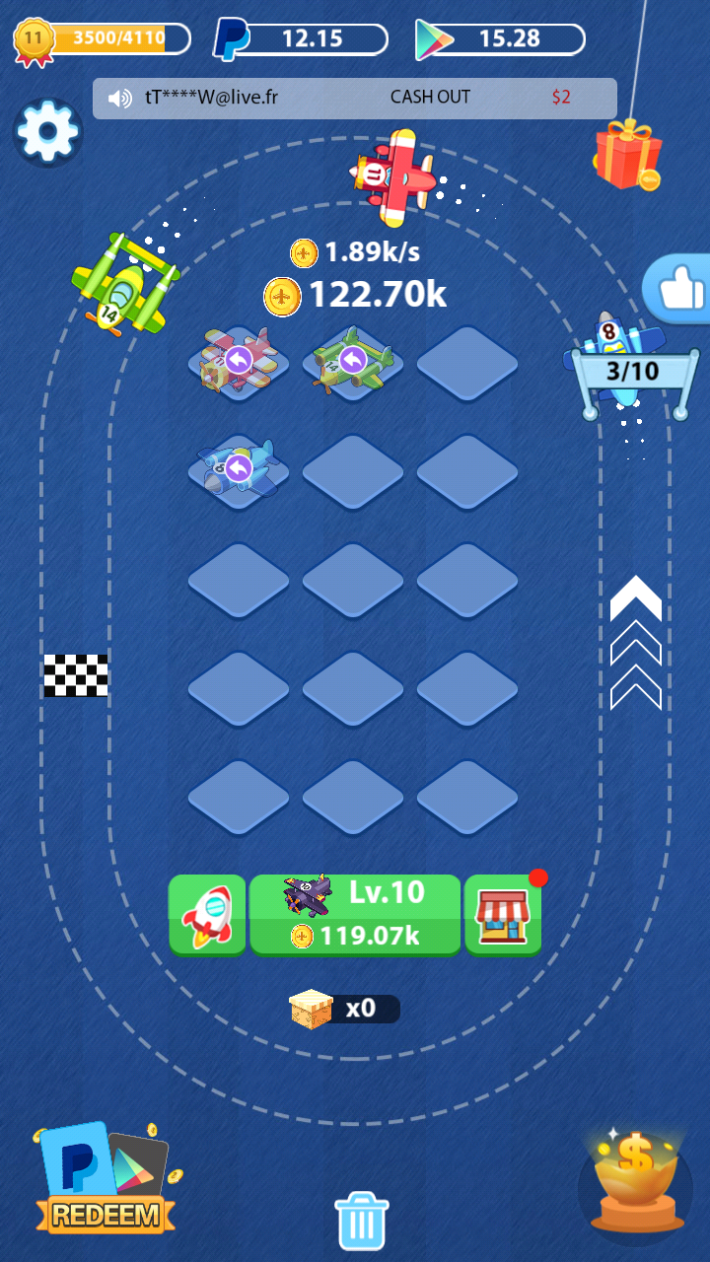Viewport: 710px width, 1262px height.
Task: Tap the speed-up chevron arrows
Action: pos(636,643)
